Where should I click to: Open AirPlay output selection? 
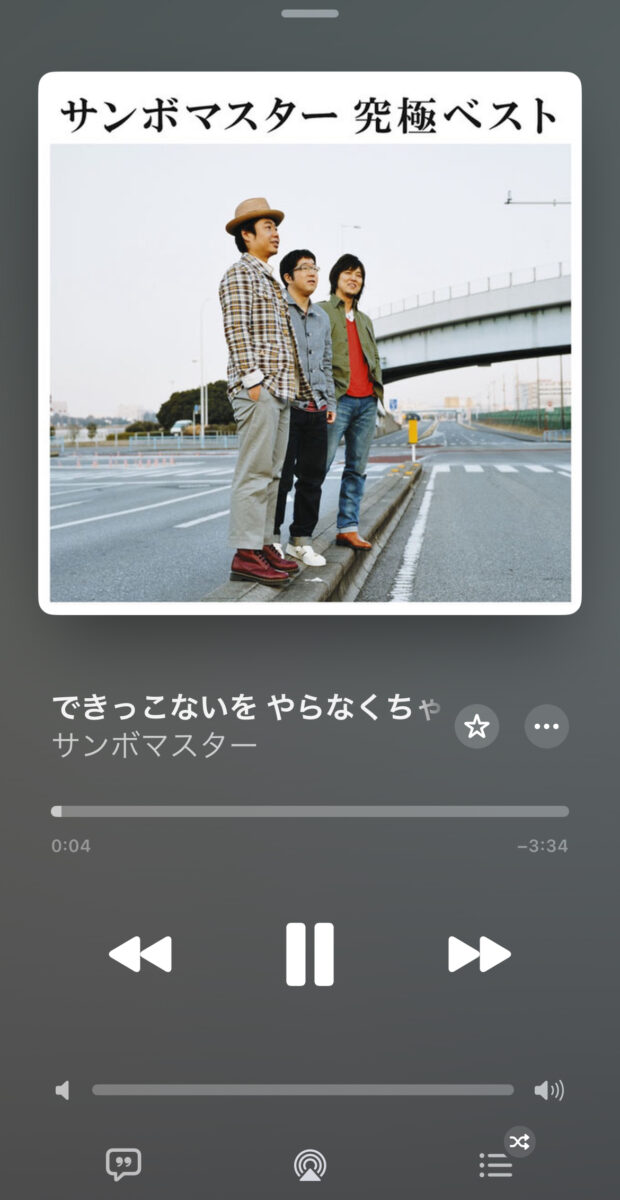tap(309, 1165)
